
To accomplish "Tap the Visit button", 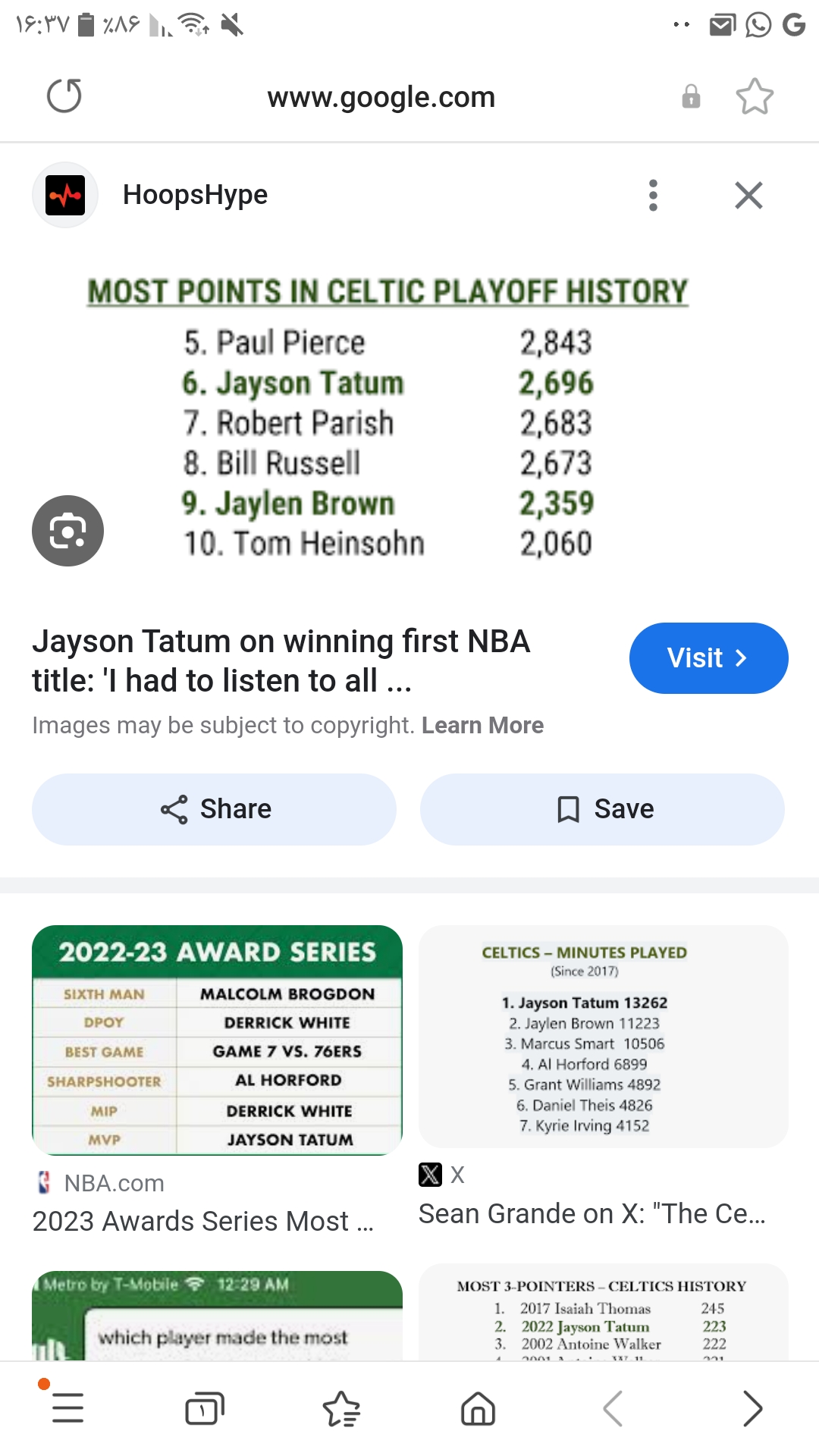I will [708, 657].
